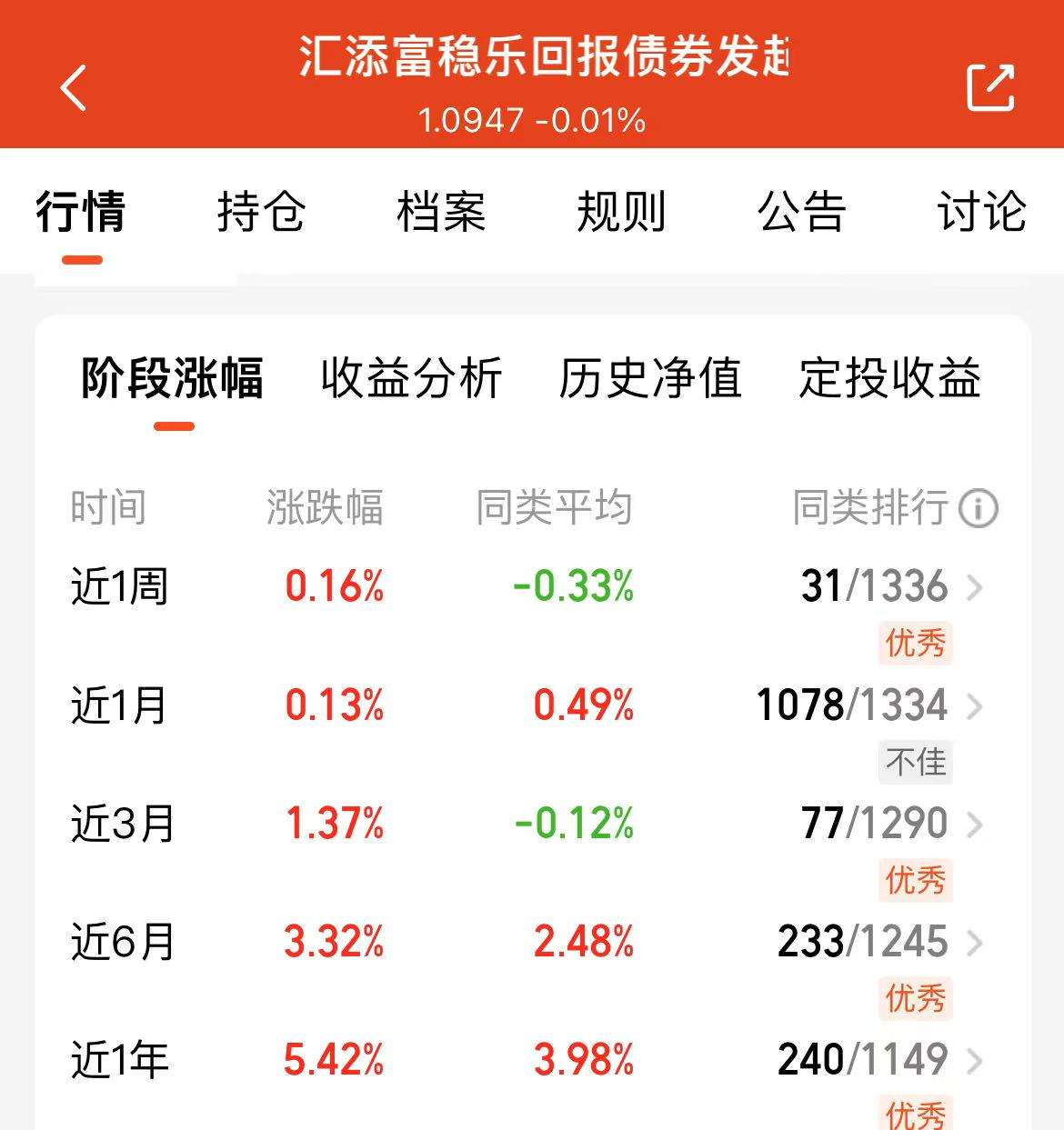Expand the 近1周 ranking chevron

click(975, 586)
